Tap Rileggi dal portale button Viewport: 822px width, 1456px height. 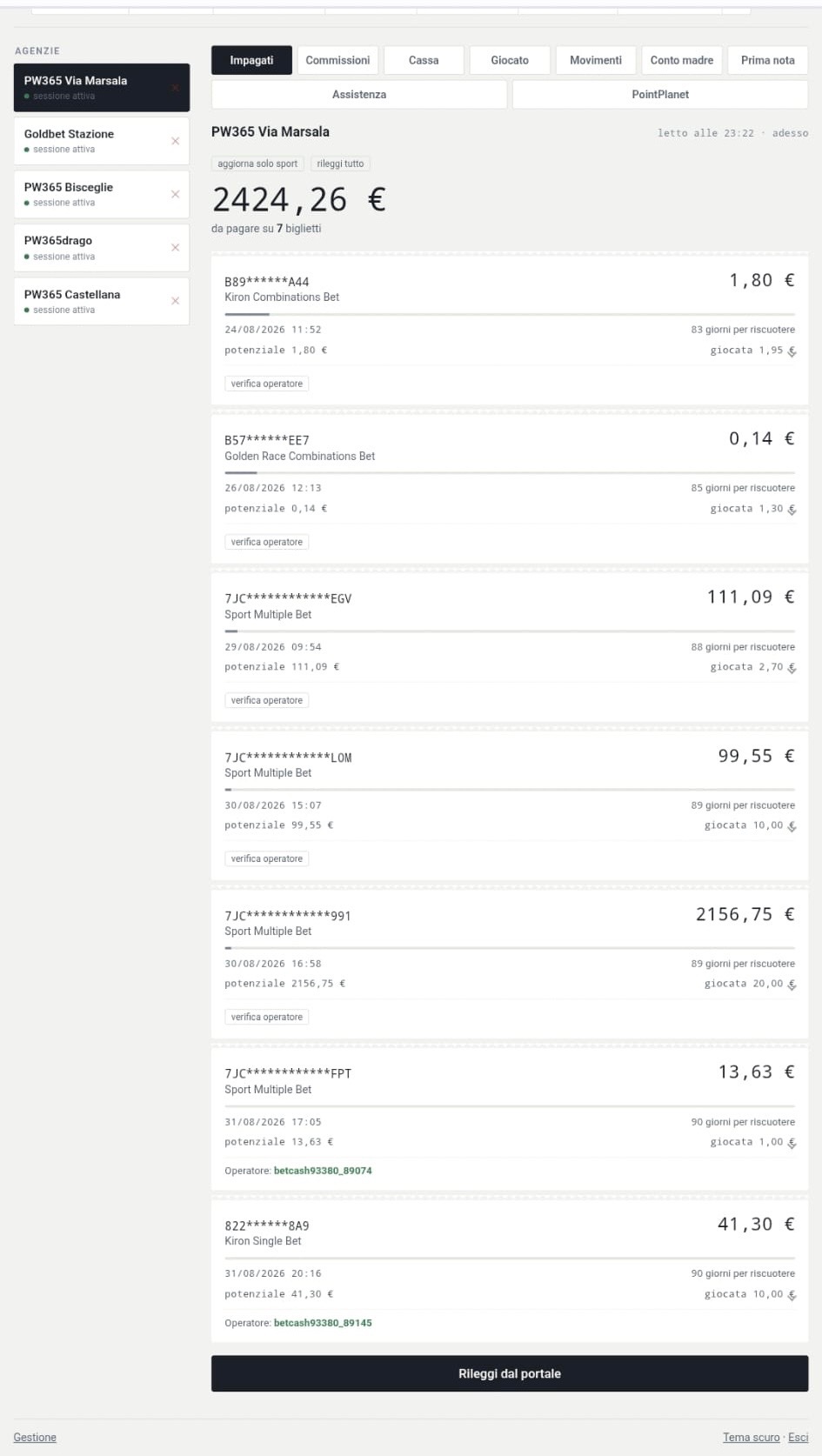[x=510, y=1373]
